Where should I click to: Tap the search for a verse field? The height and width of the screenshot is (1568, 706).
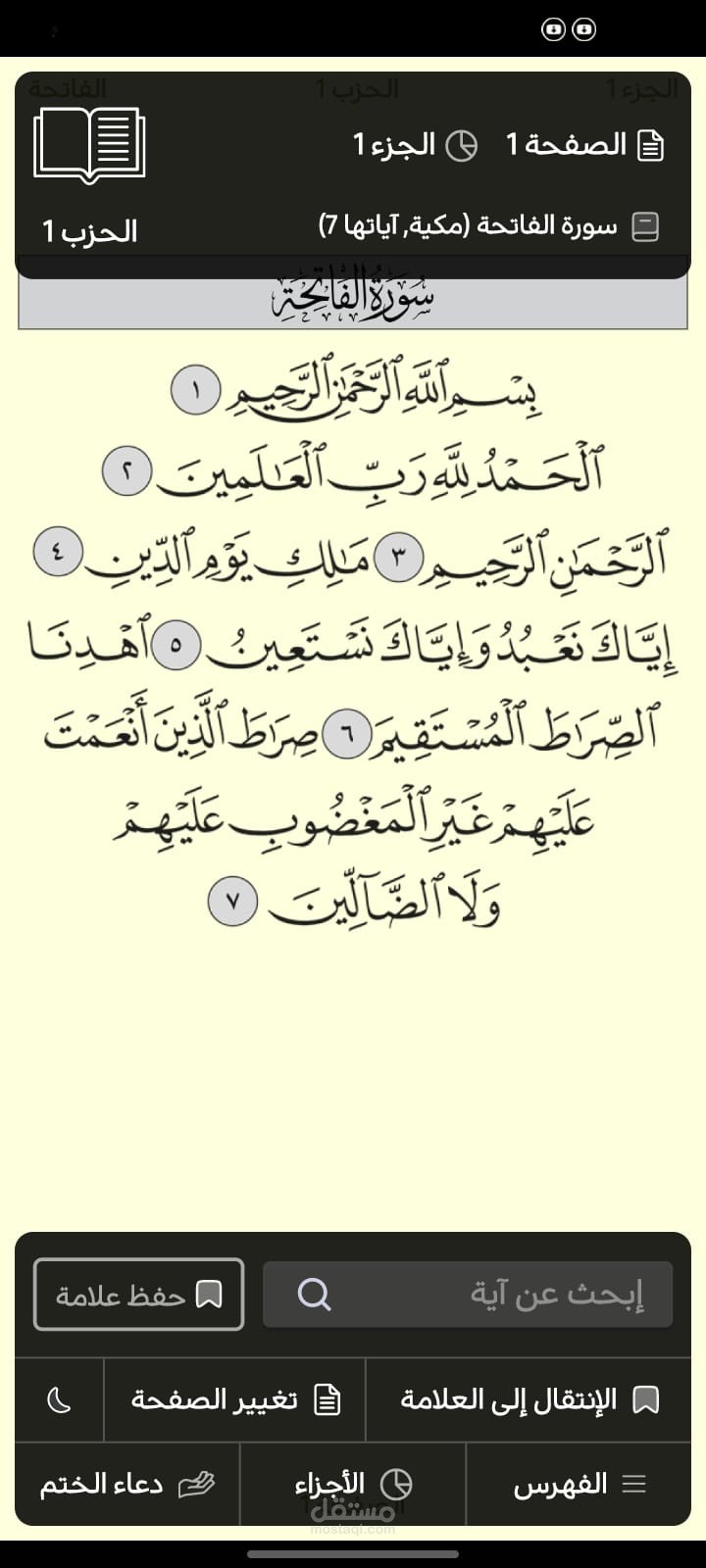click(468, 1295)
